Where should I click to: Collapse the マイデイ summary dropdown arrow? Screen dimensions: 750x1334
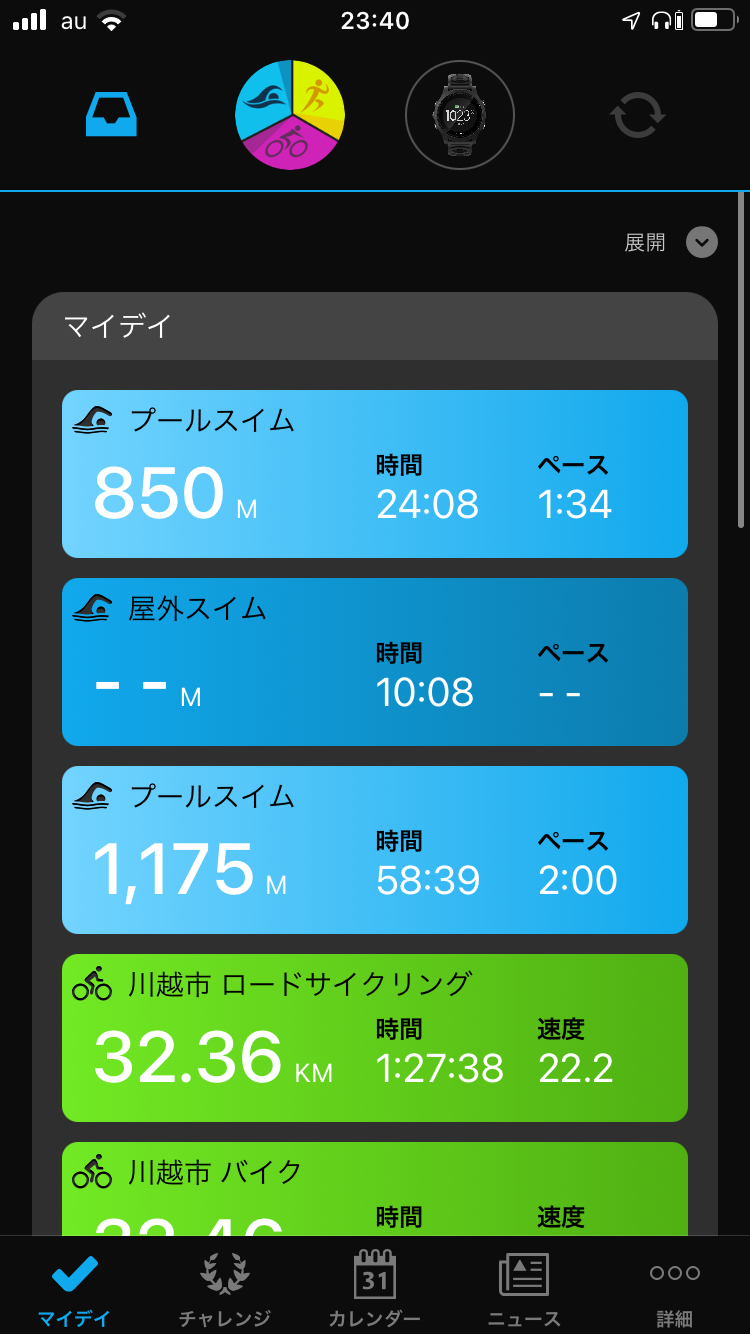pos(701,242)
